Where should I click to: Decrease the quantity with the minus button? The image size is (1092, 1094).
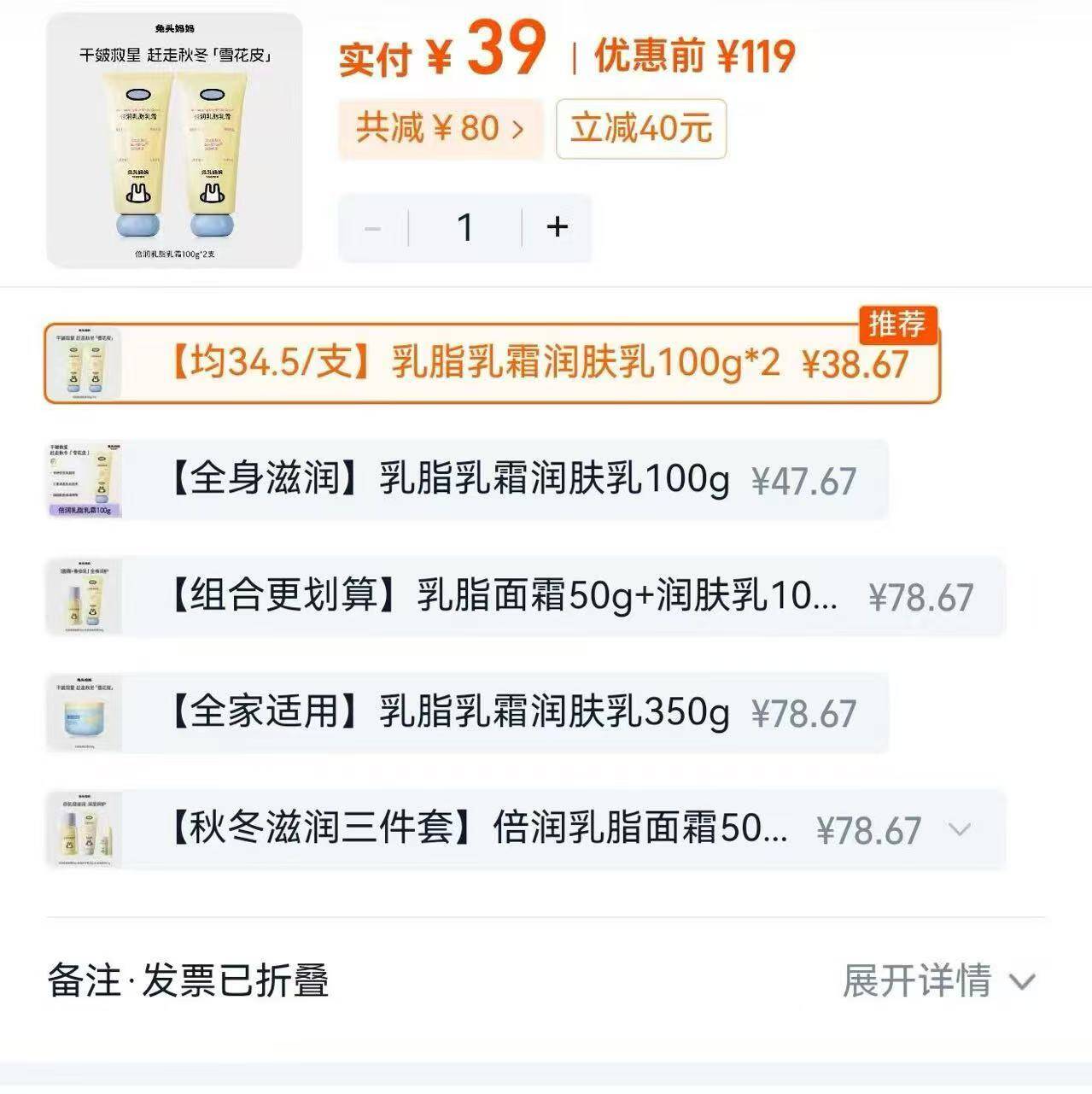(371, 226)
